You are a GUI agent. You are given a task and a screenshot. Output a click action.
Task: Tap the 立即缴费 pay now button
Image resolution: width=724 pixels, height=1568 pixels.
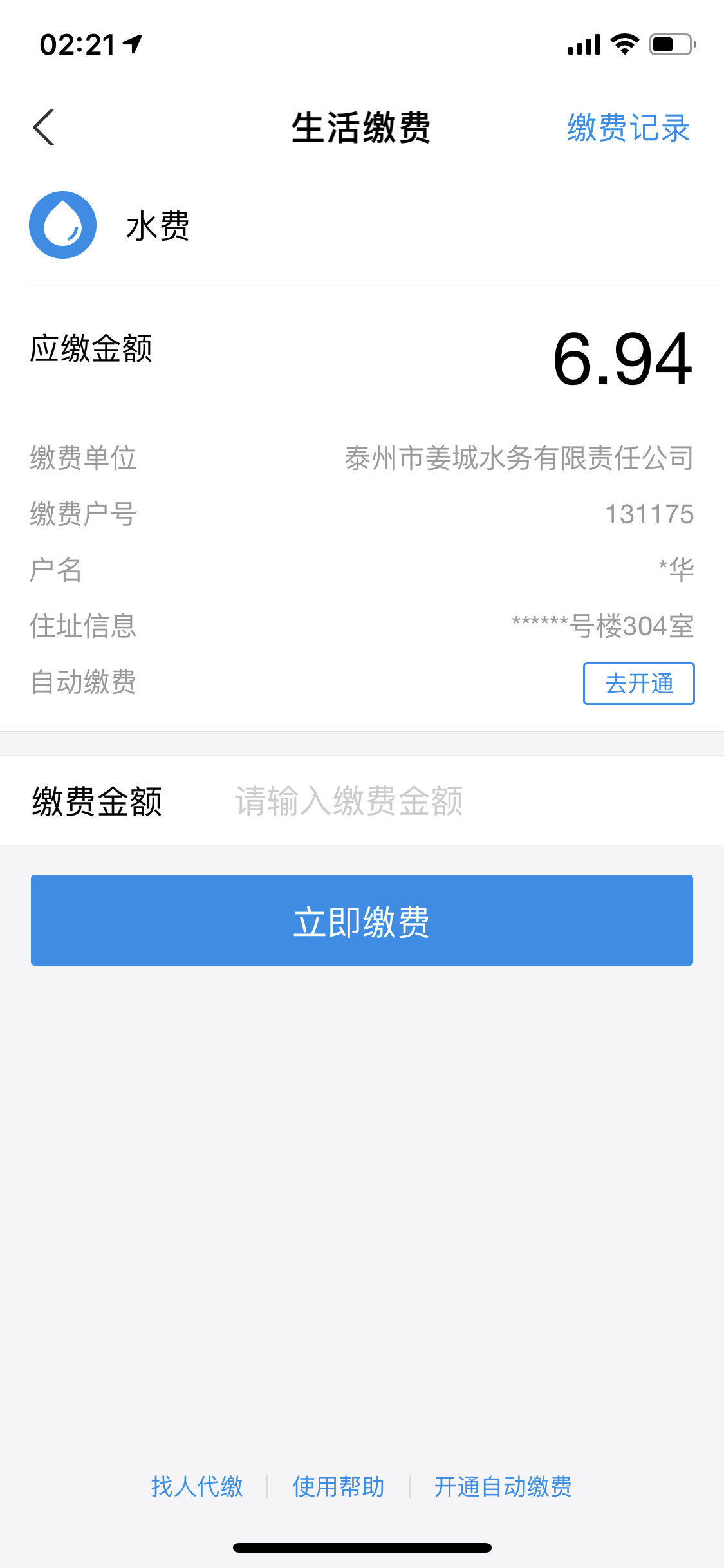(x=362, y=920)
